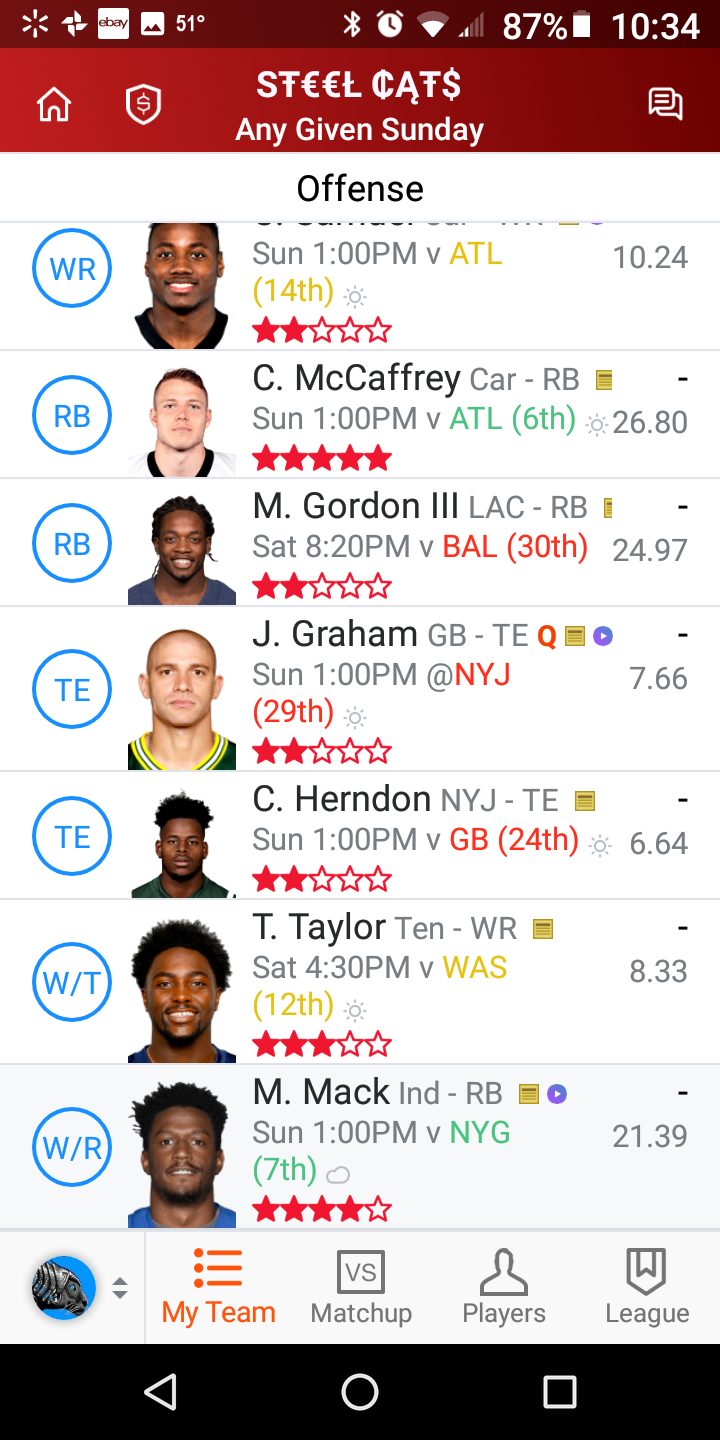The width and height of the screenshot is (720, 1440).
Task: Select the RB slot for M. Gordon III
Action: (x=72, y=544)
